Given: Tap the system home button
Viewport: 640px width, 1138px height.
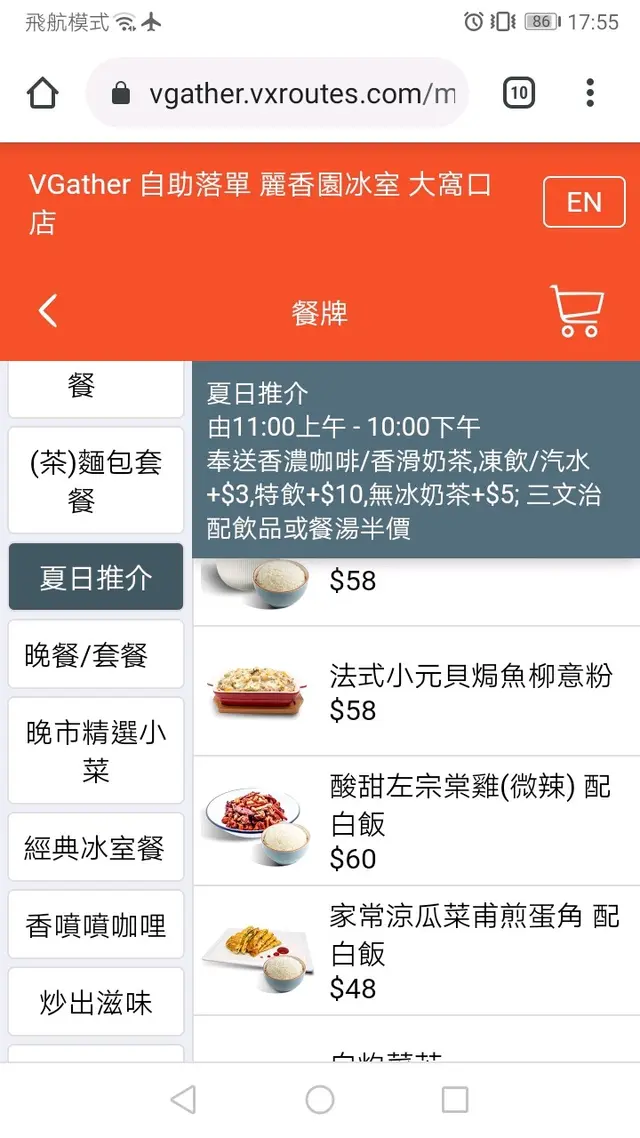Looking at the screenshot, I should [x=320, y=1100].
